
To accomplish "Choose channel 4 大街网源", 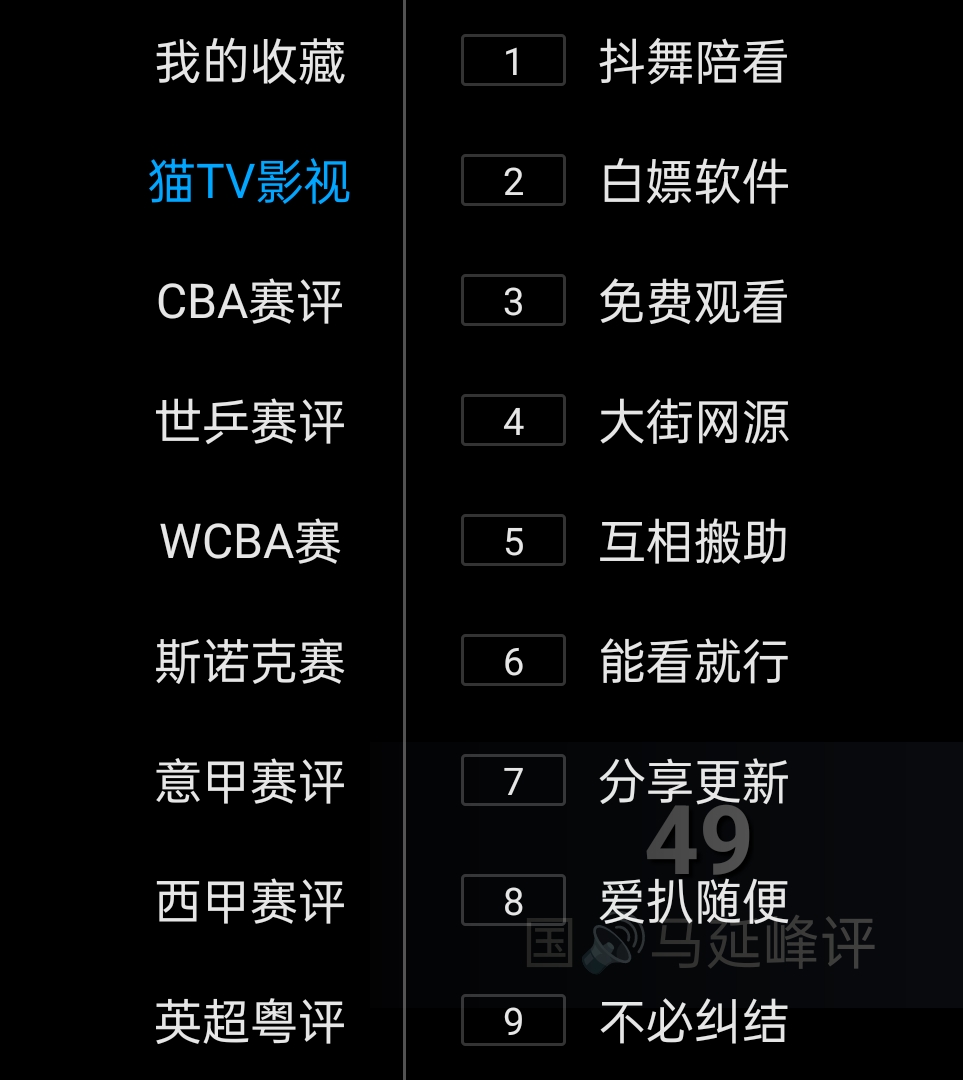I will pos(693,422).
